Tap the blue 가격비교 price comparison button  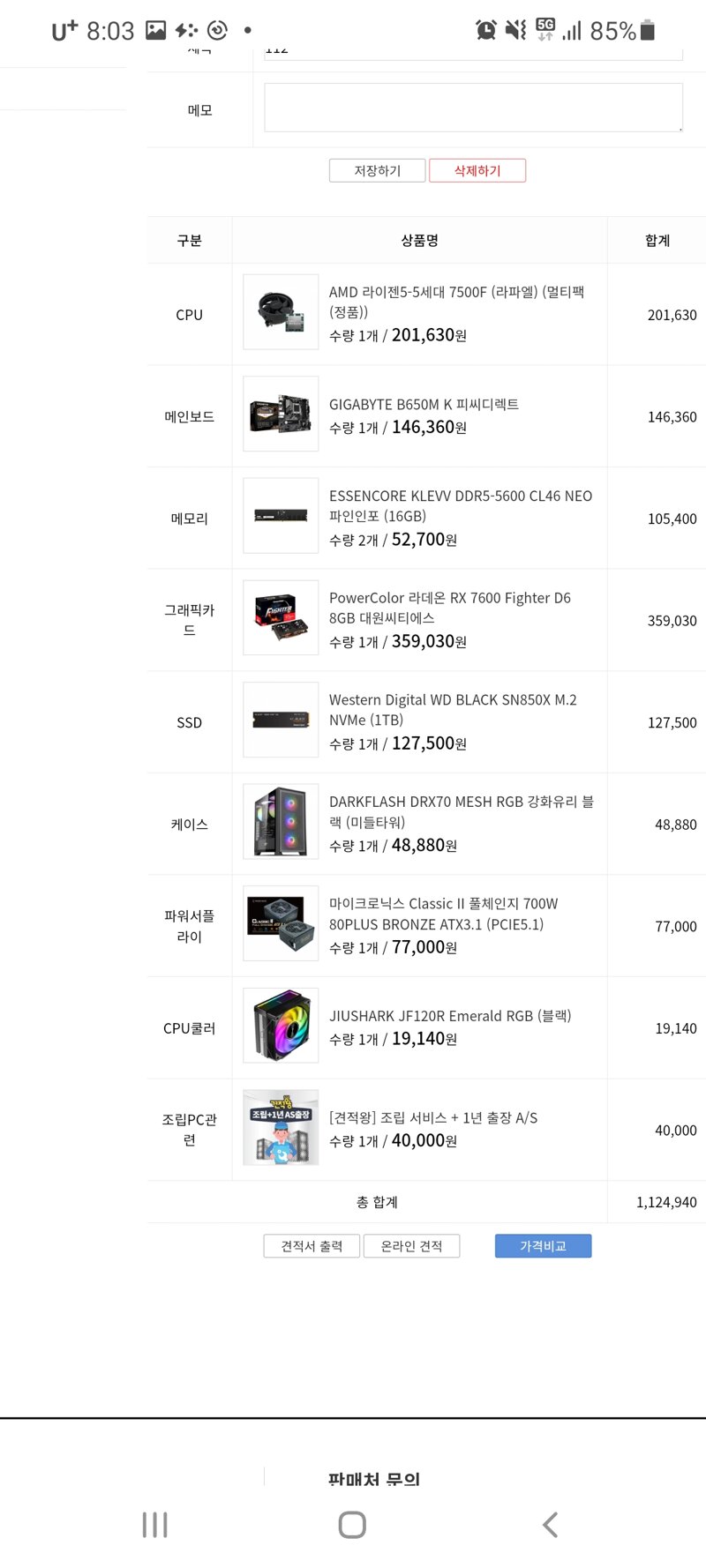click(x=543, y=1245)
